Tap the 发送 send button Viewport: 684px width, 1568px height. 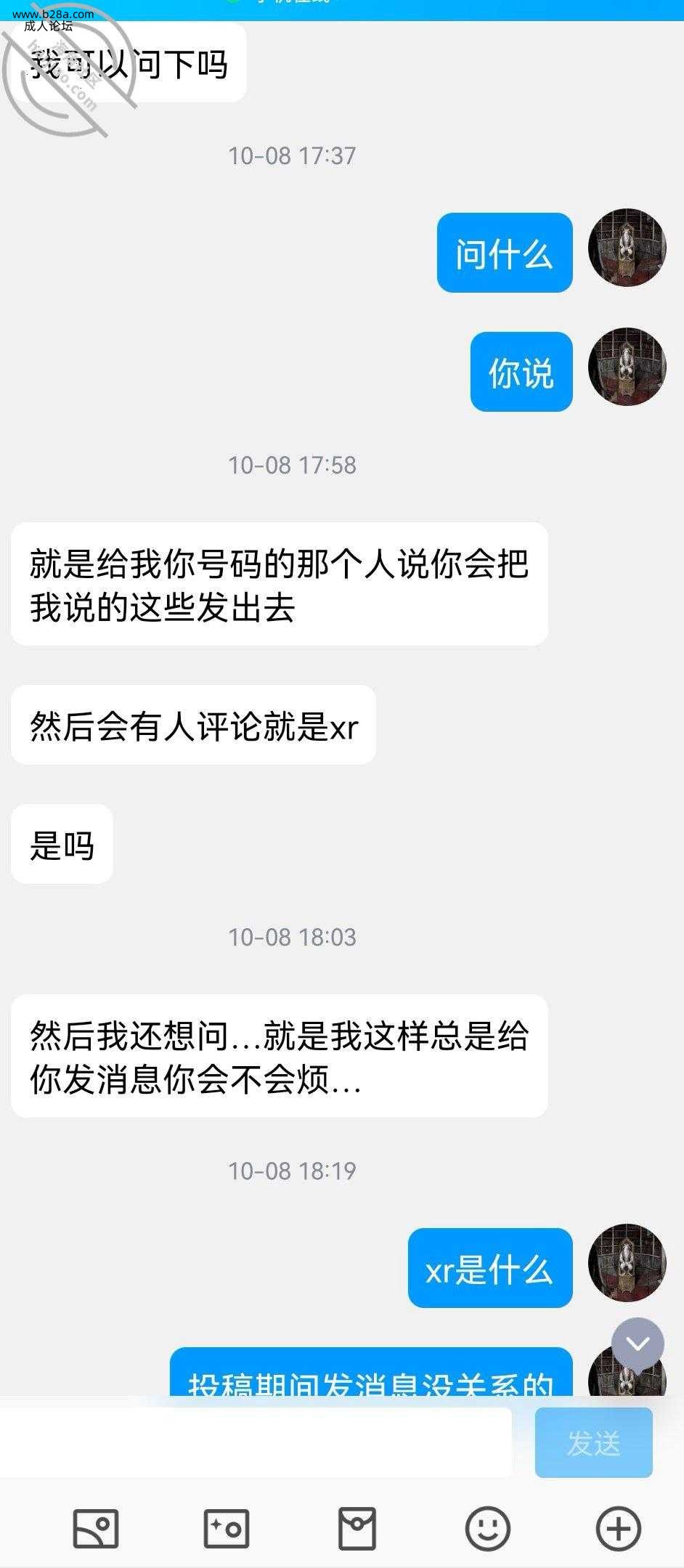click(x=593, y=1442)
